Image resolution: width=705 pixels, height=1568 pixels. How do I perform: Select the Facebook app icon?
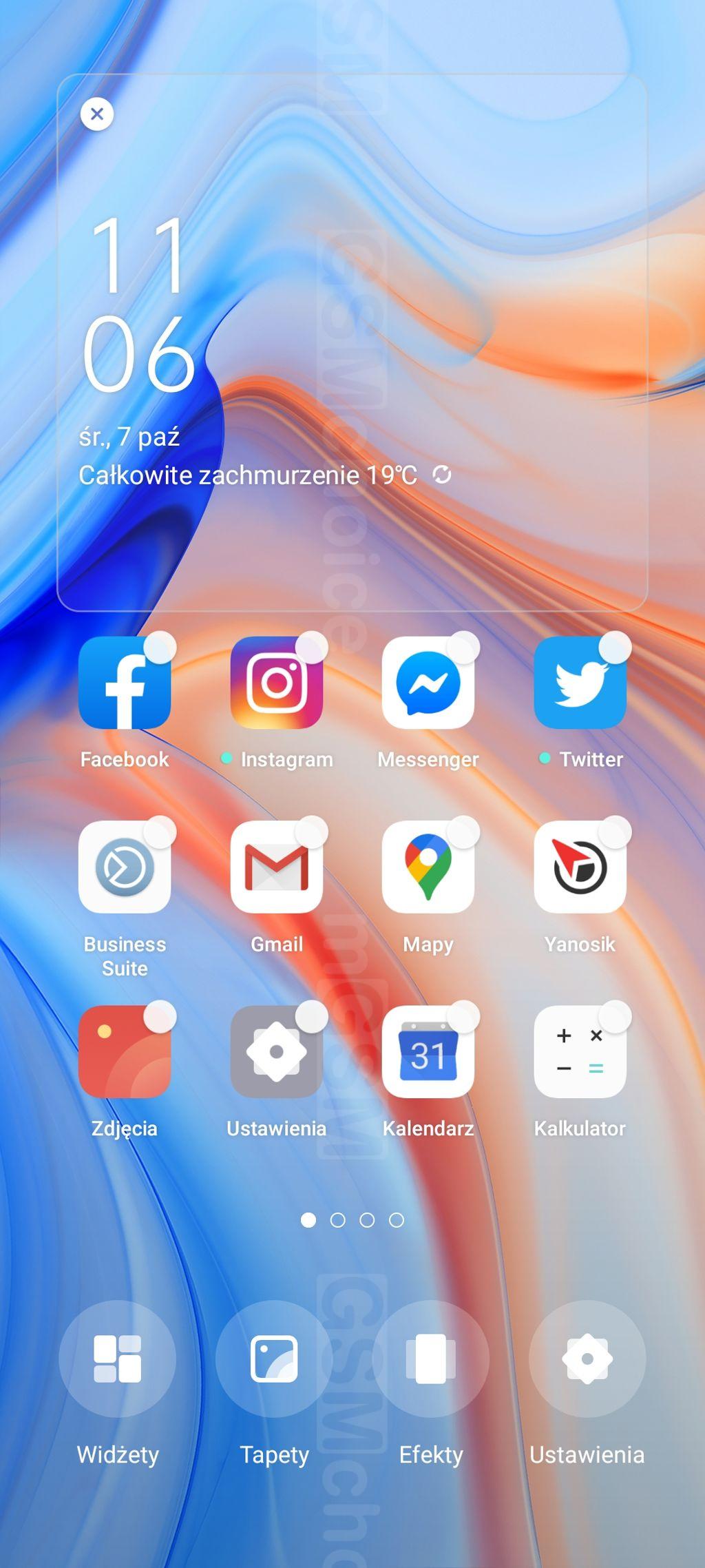click(125, 683)
